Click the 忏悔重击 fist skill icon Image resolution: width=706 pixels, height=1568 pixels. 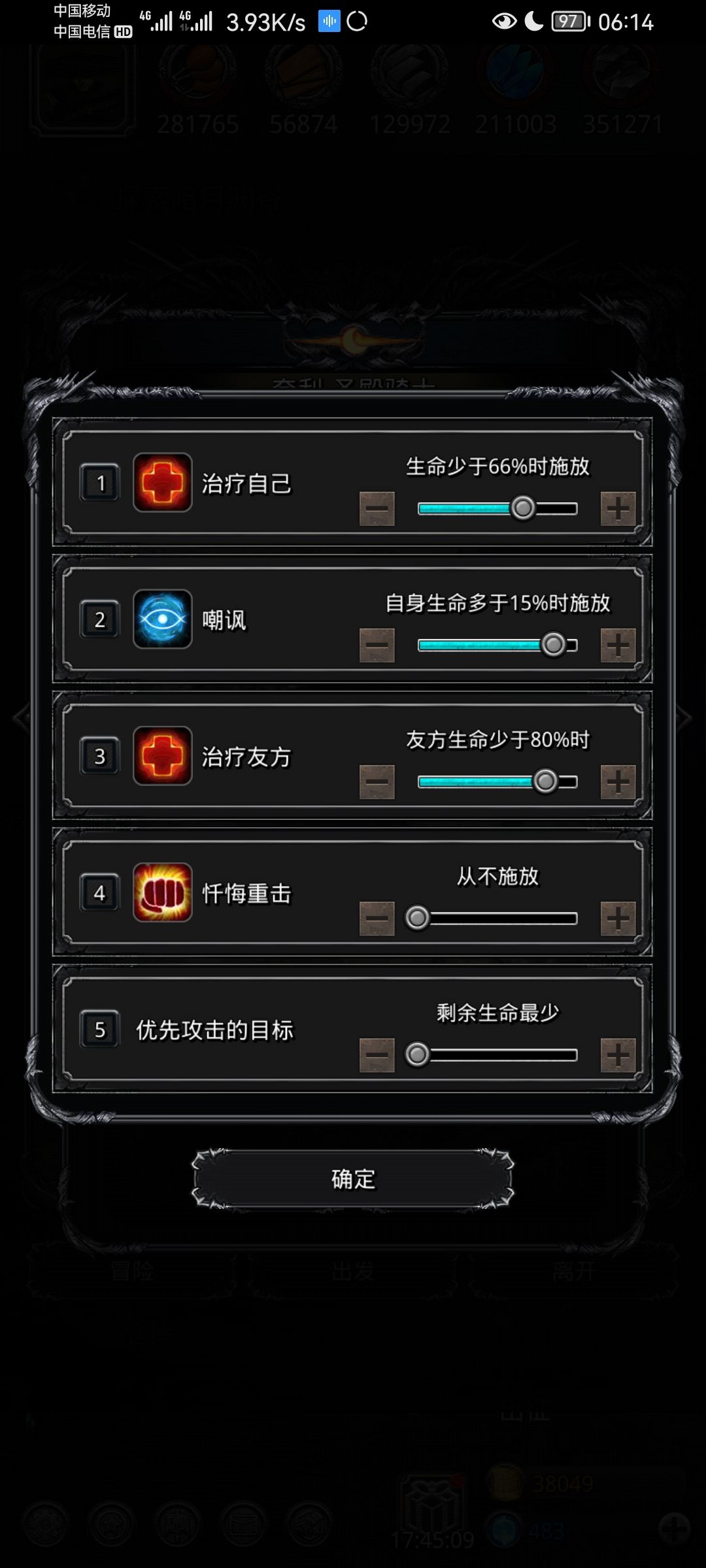point(162,894)
